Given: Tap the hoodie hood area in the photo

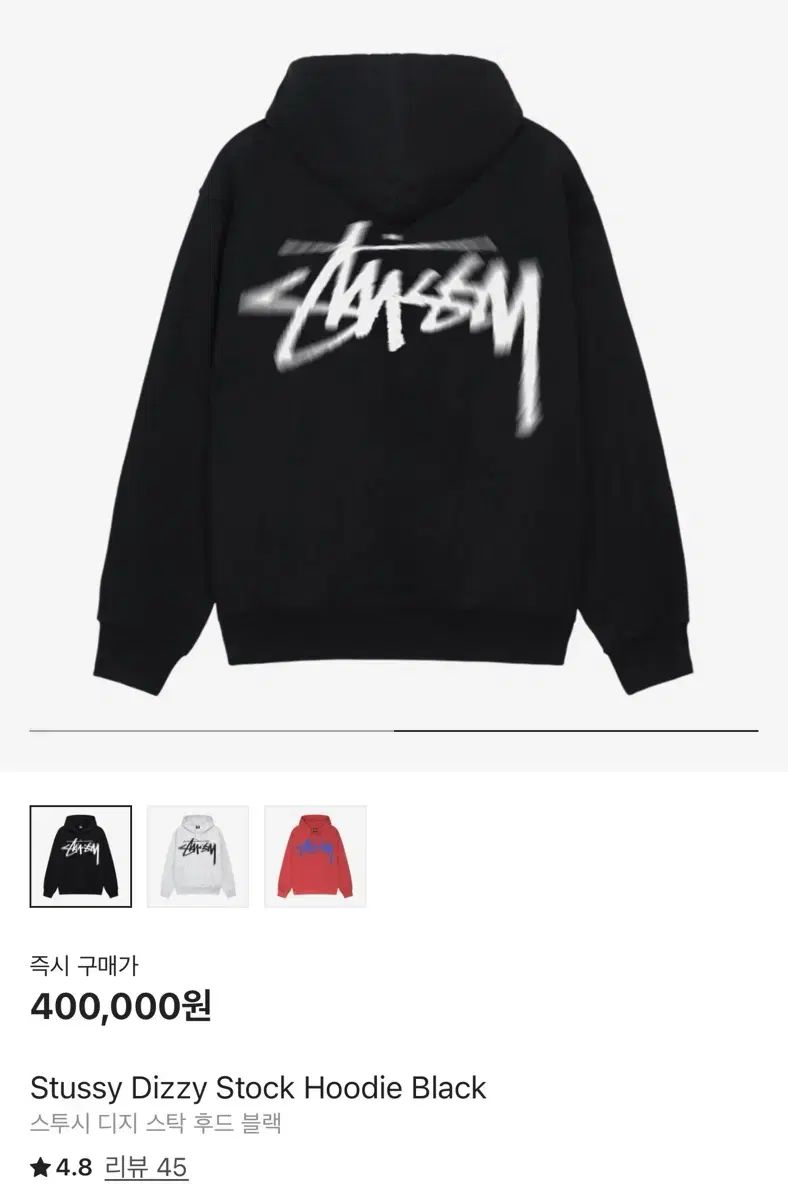Looking at the screenshot, I should [394, 120].
